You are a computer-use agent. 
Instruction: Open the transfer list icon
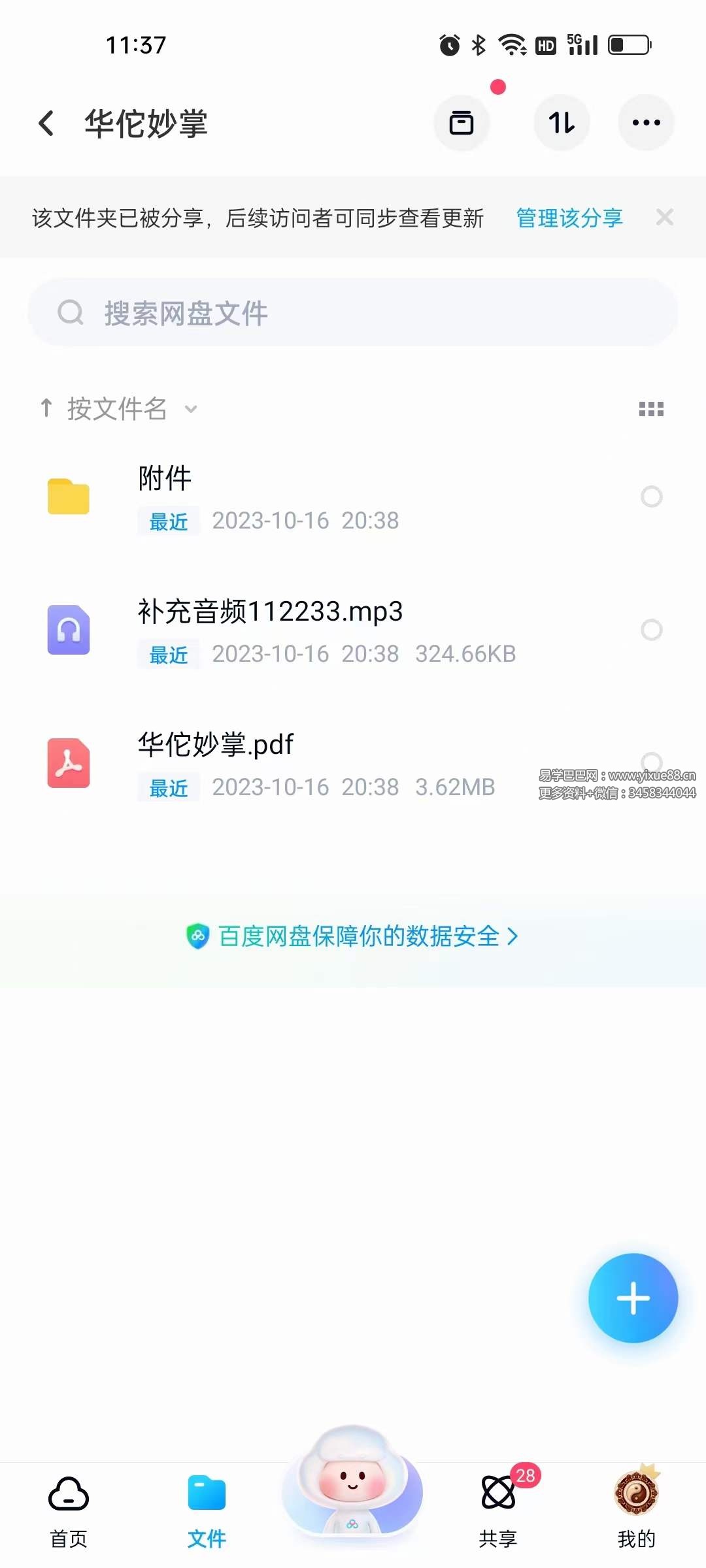tap(462, 122)
